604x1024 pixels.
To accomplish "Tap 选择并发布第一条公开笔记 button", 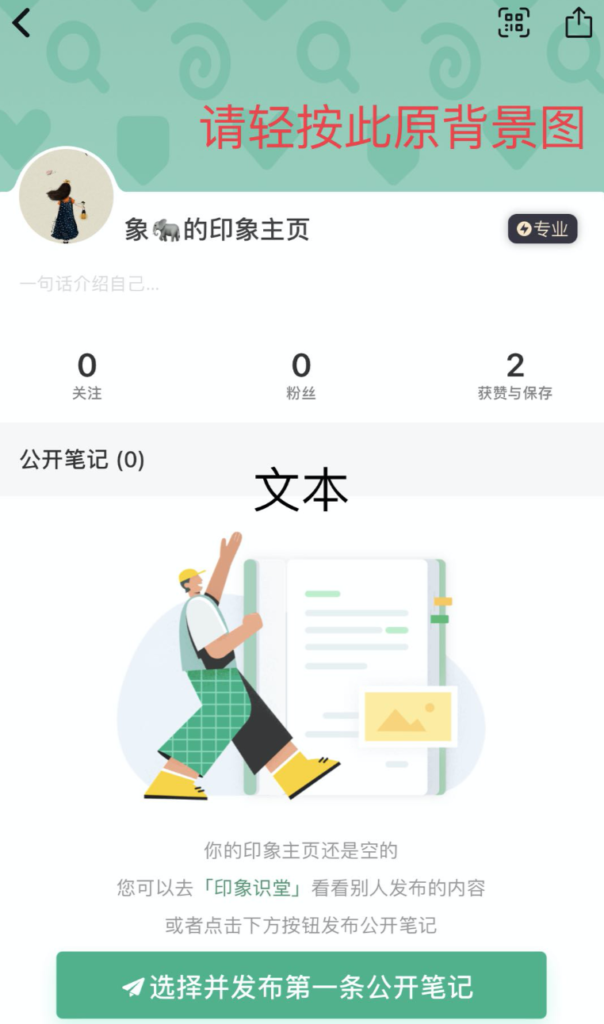I will (x=301, y=986).
